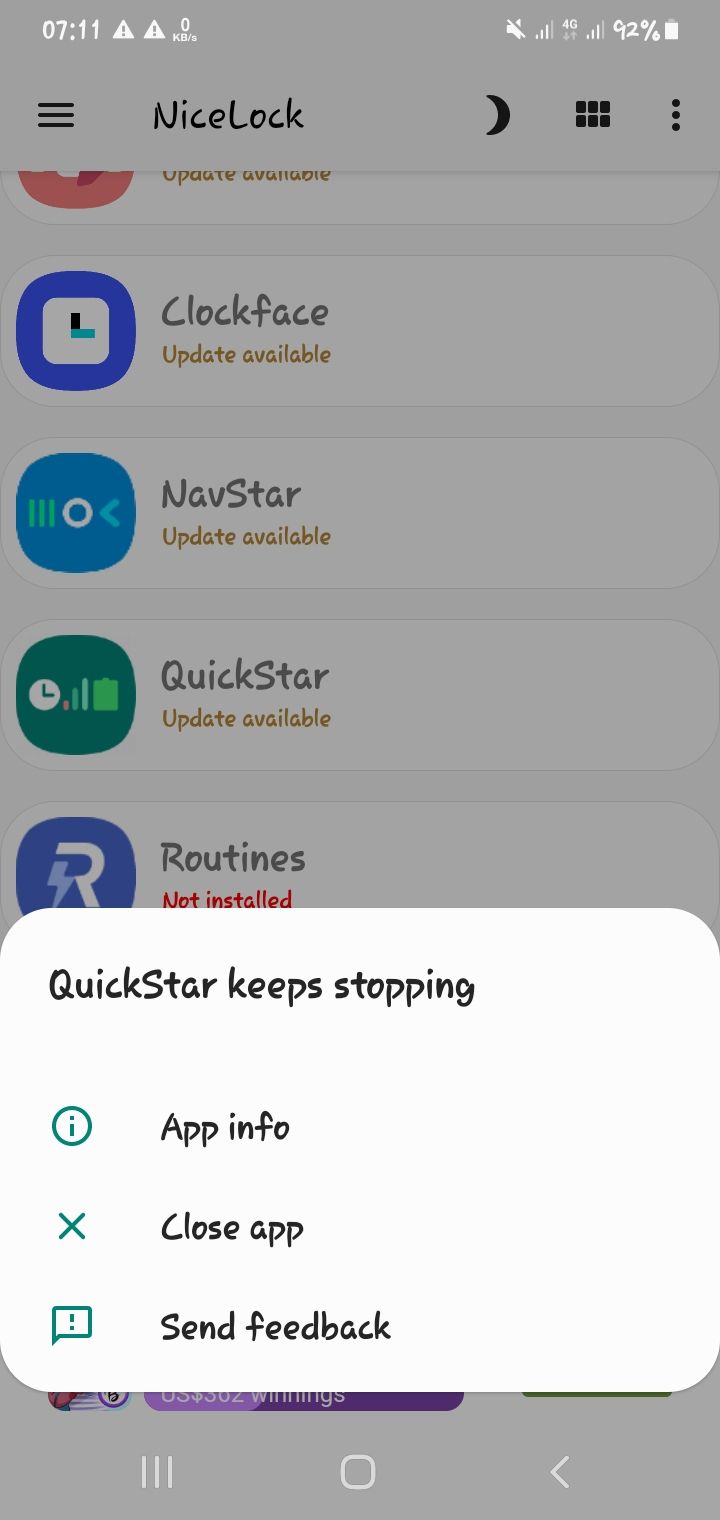
Task: Switch to grid view layout
Action: click(x=593, y=116)
